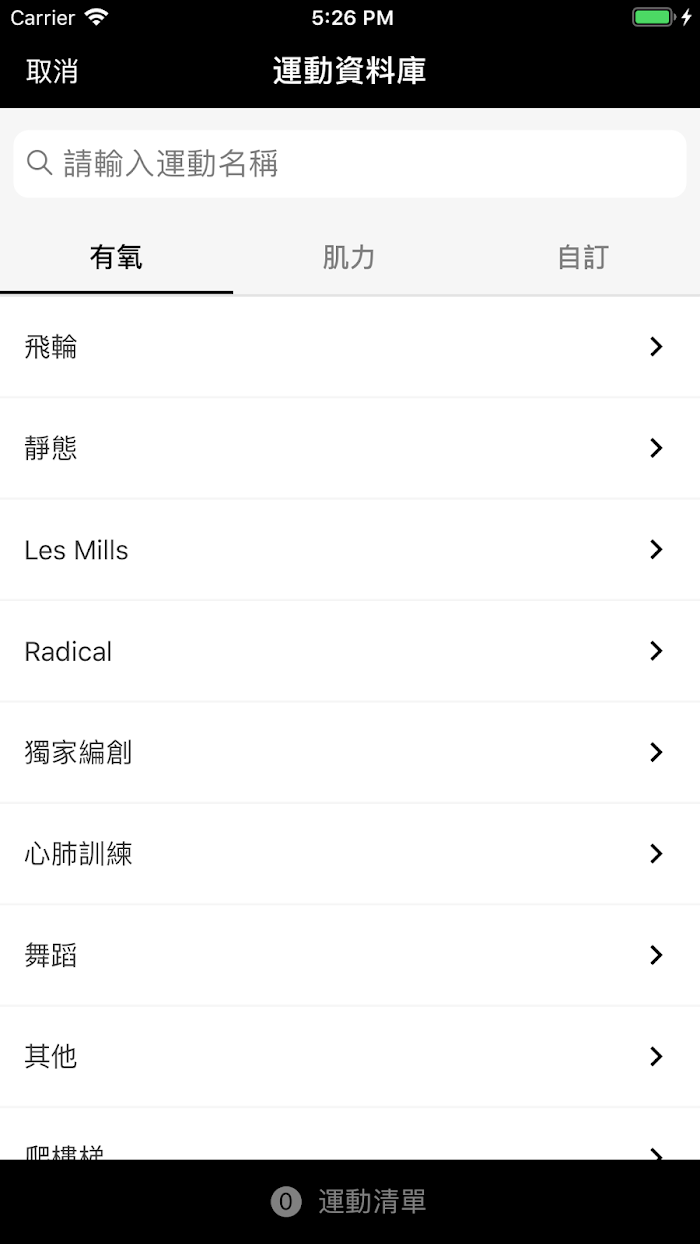
Task: Focus the 請輸入運動名稱 search field
Action: tap(350, 164)
